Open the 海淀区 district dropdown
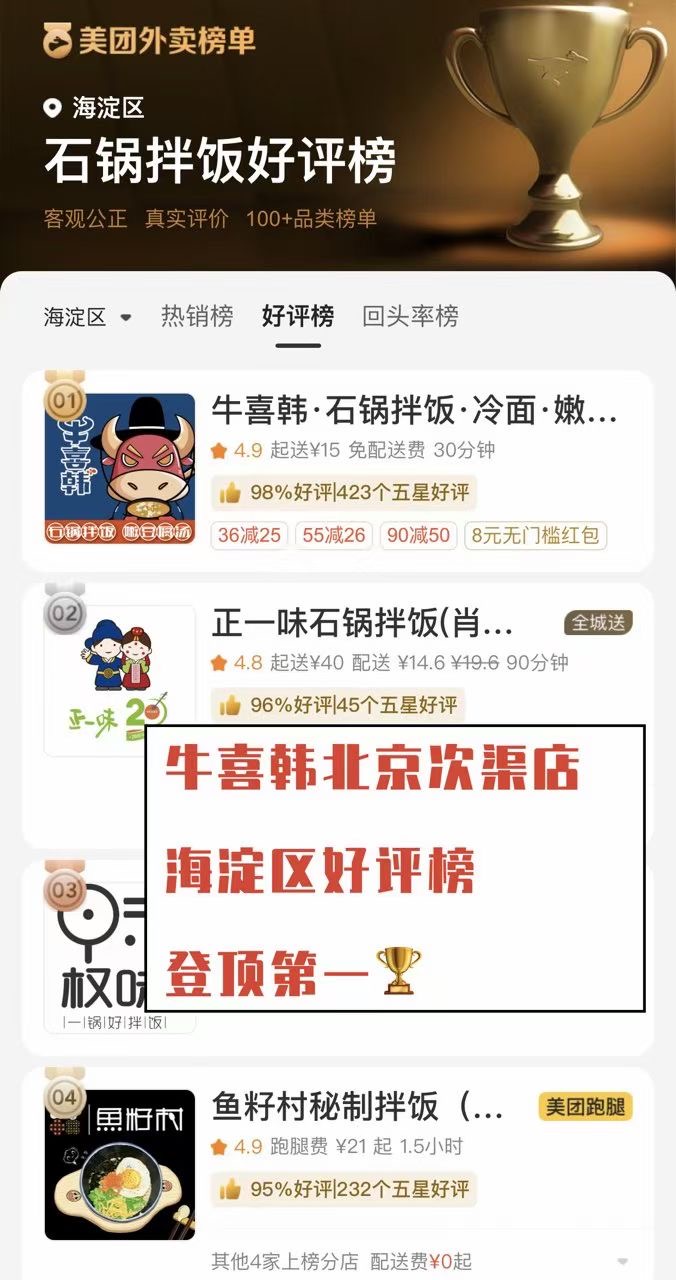This screenshot has width=676, height=1280. (x=88, y=317)
